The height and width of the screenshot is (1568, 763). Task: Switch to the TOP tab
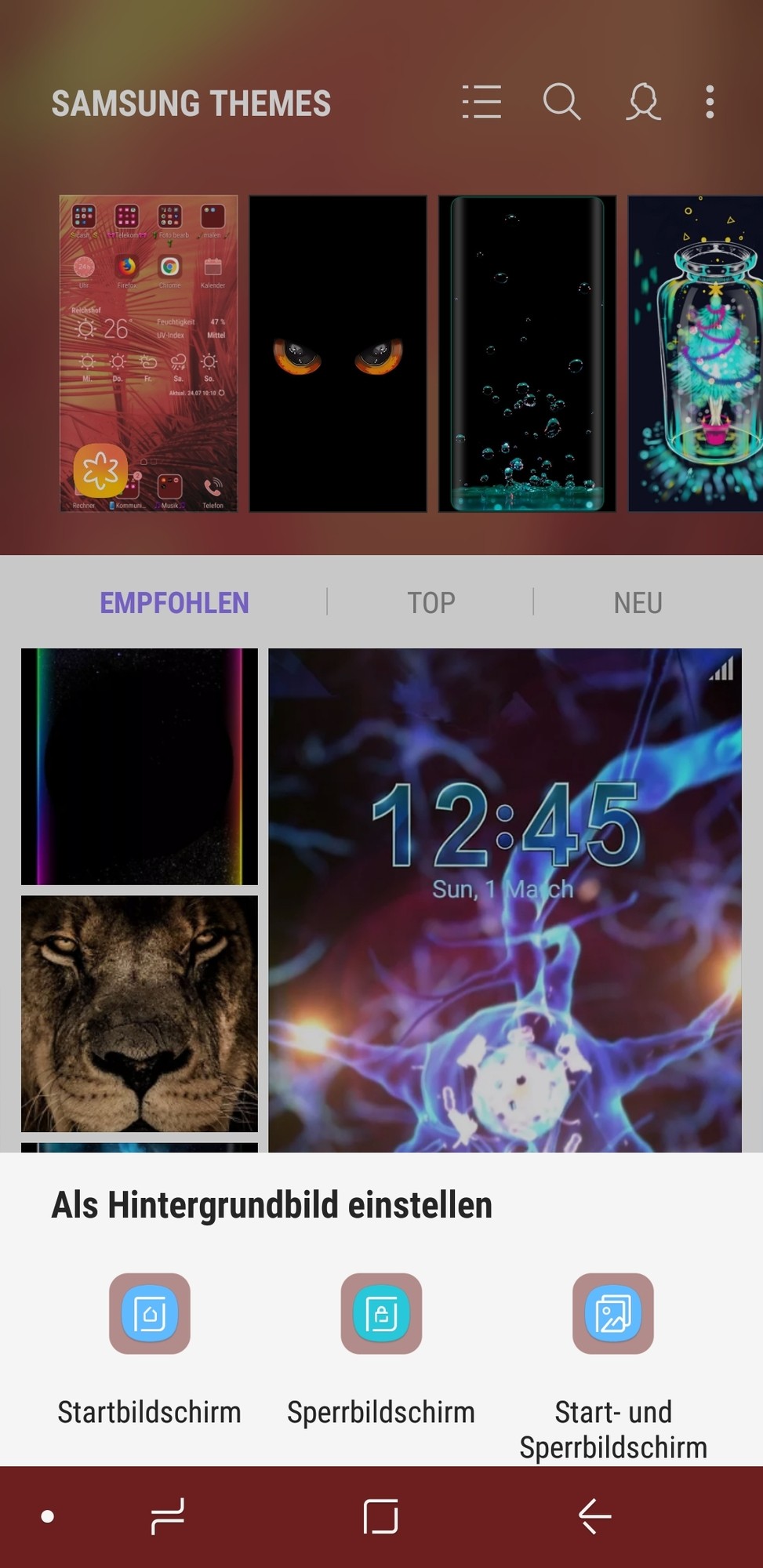(x=431, y=603)
